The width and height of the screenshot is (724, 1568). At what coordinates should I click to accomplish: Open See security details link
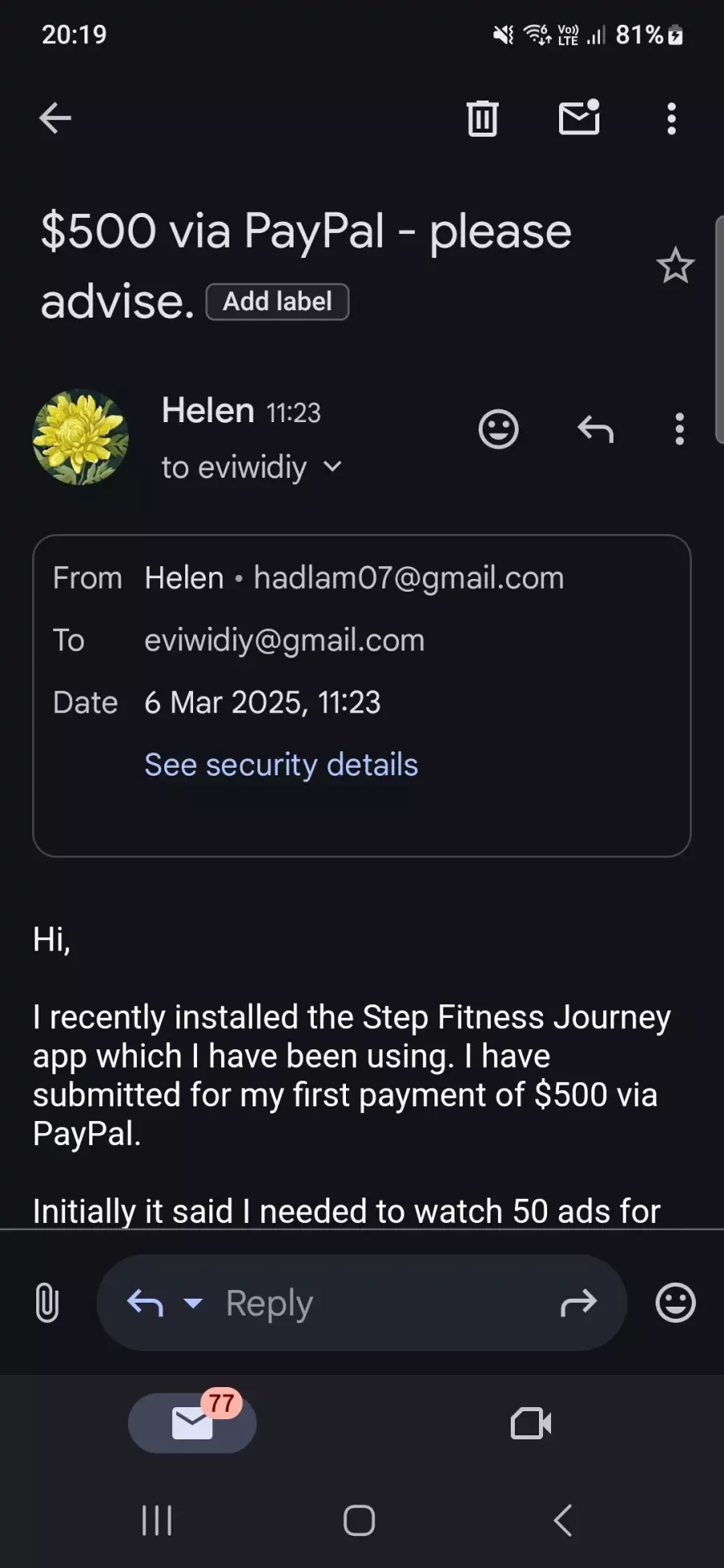coord(281,765)
